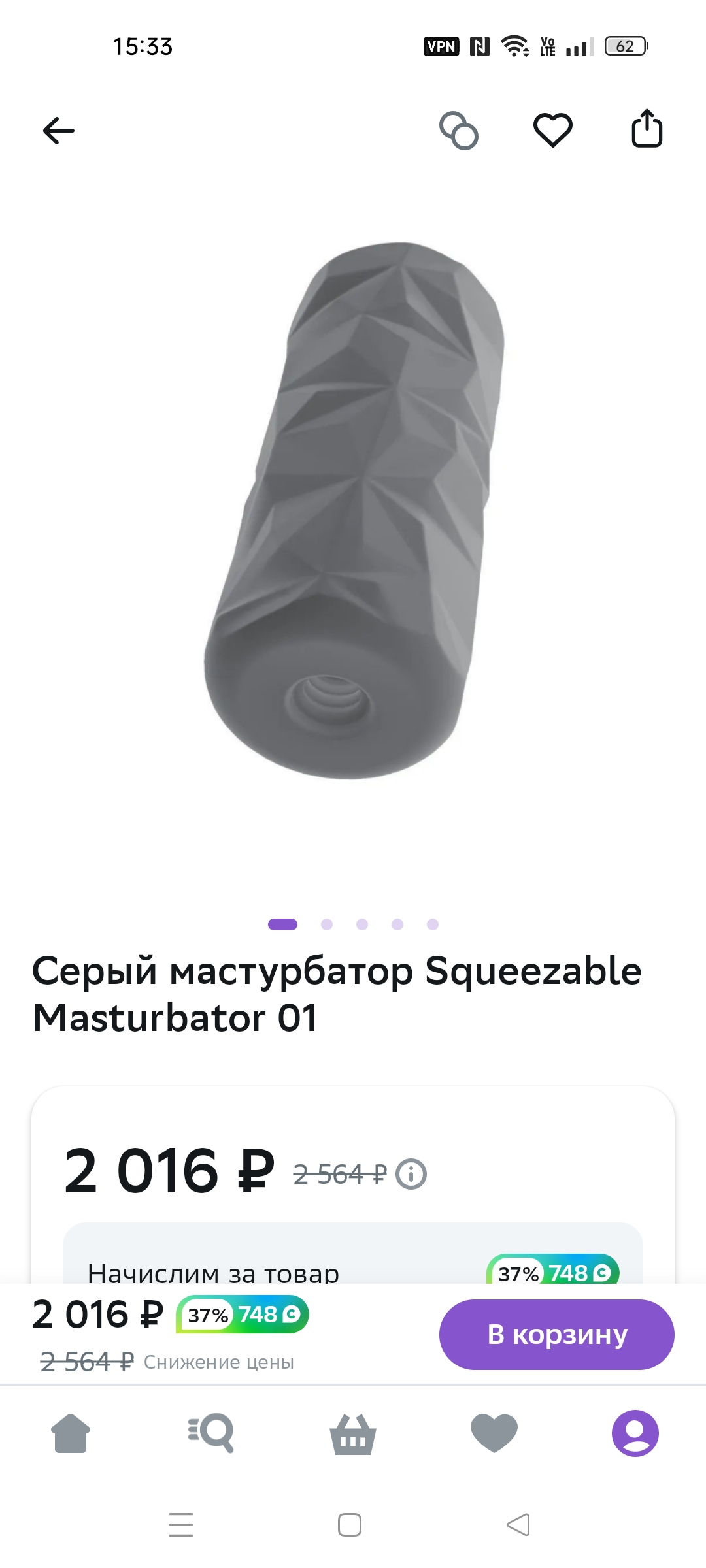Tap the system back button
The height and width of the screenshot is (1568, 706).
(x=518, y=1525)
